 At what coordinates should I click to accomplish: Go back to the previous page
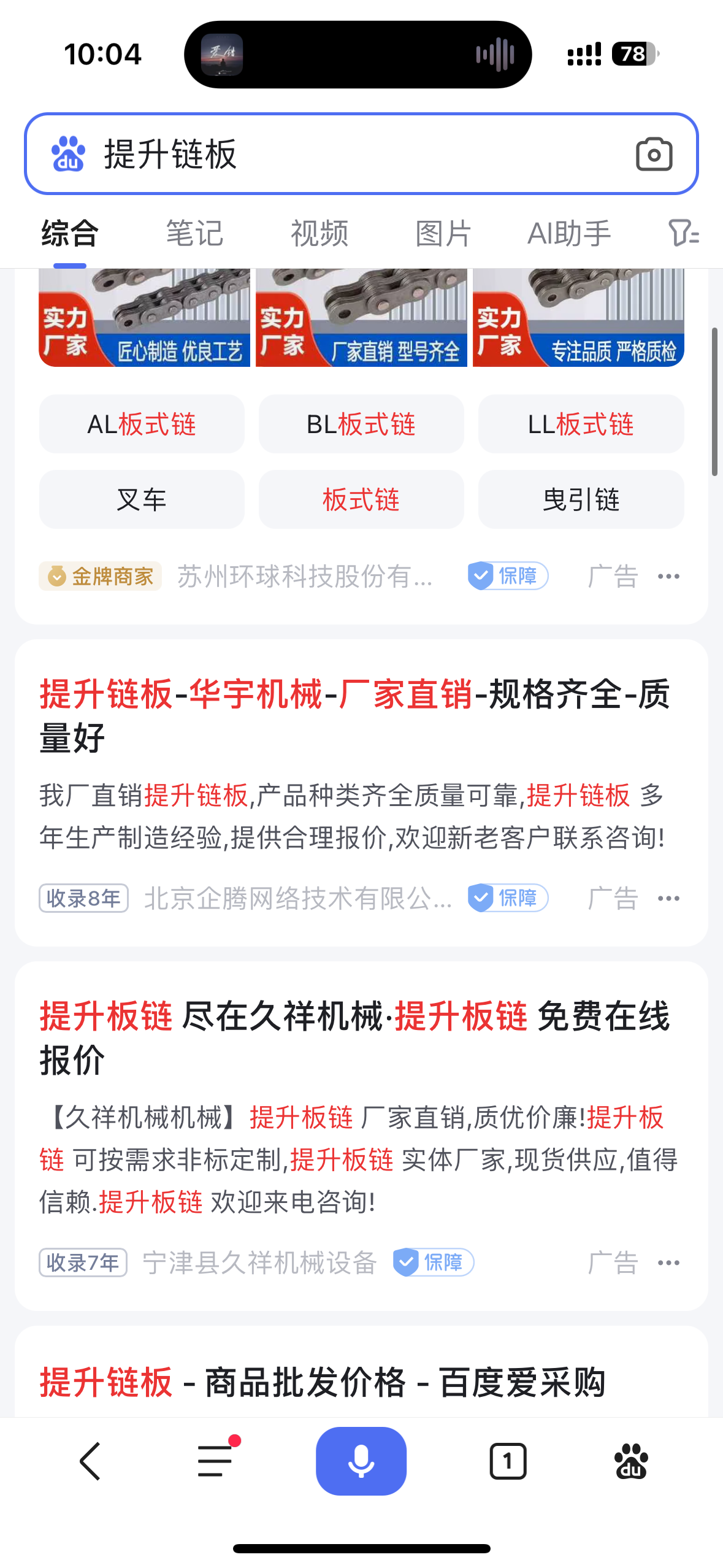[x=90, y=1461]
